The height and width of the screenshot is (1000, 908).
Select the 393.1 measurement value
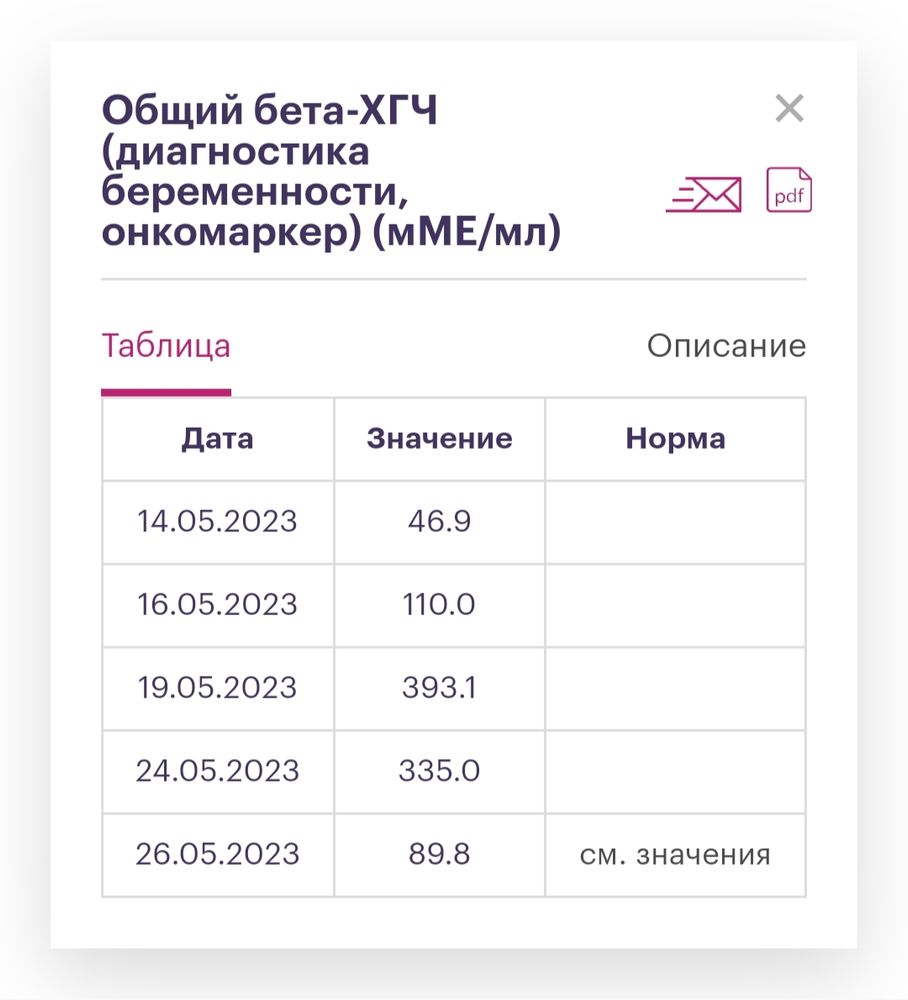point(440,688)
